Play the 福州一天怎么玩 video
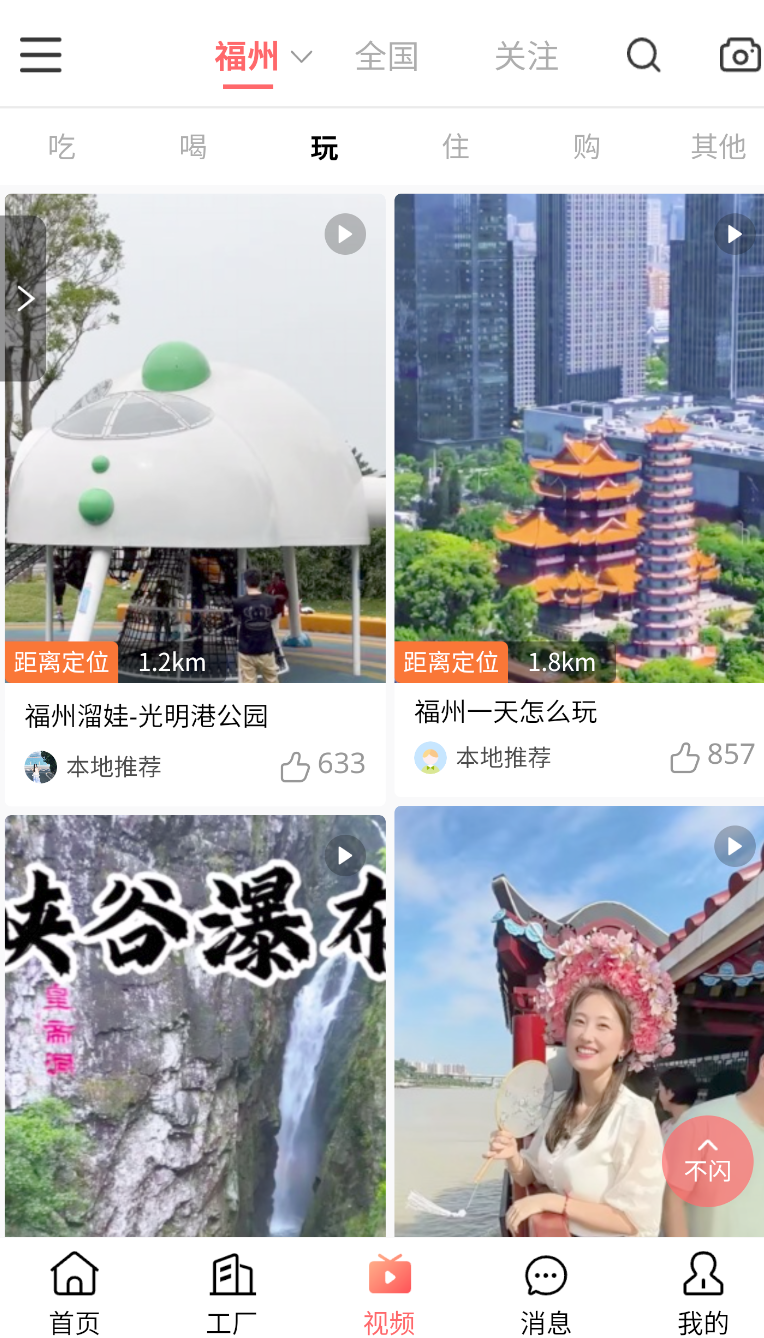The width and height of the screenshot is (764, 1338). (x=734, y=234)
